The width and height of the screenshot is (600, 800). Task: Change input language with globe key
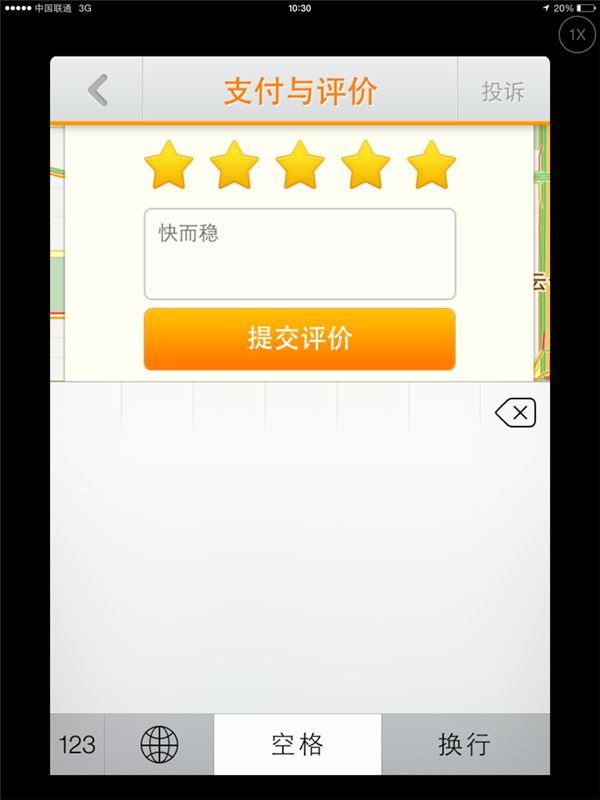(159, 745)
